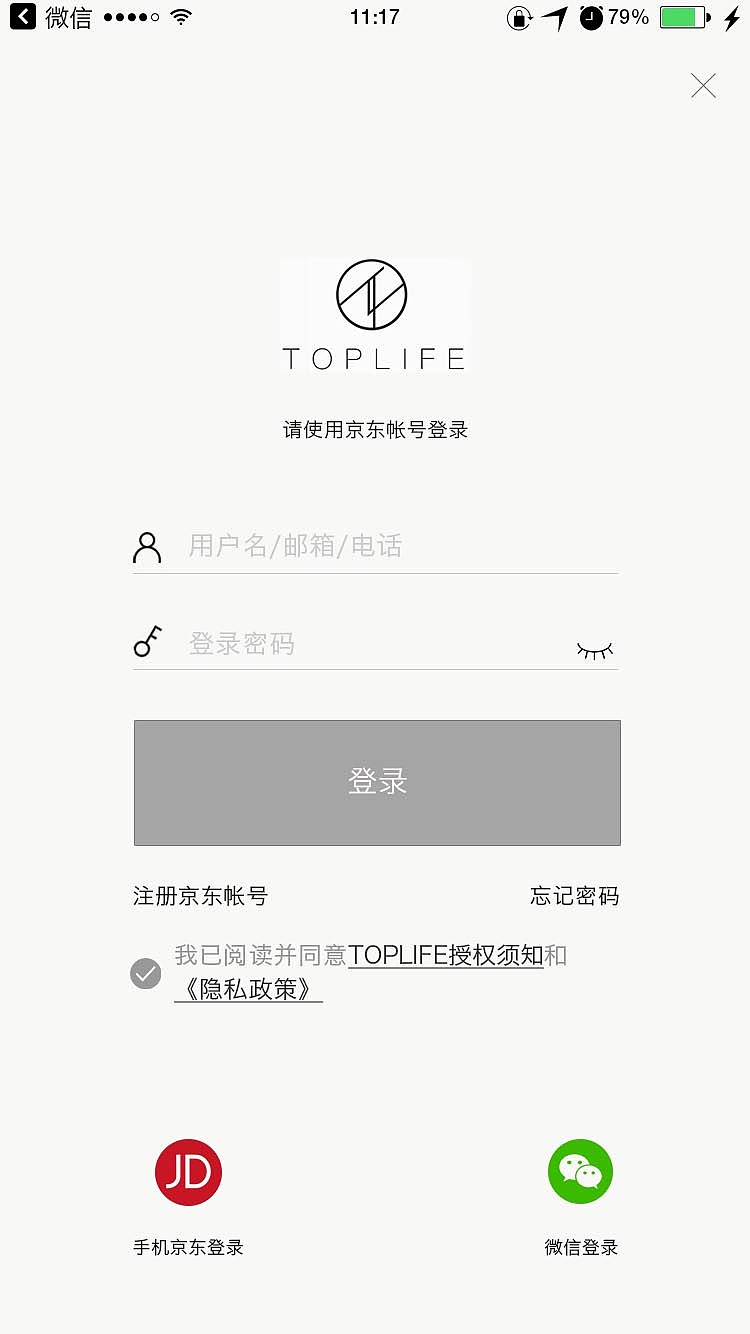
Task: Tap the clock showing 11:17
Action: click(374, 15)
